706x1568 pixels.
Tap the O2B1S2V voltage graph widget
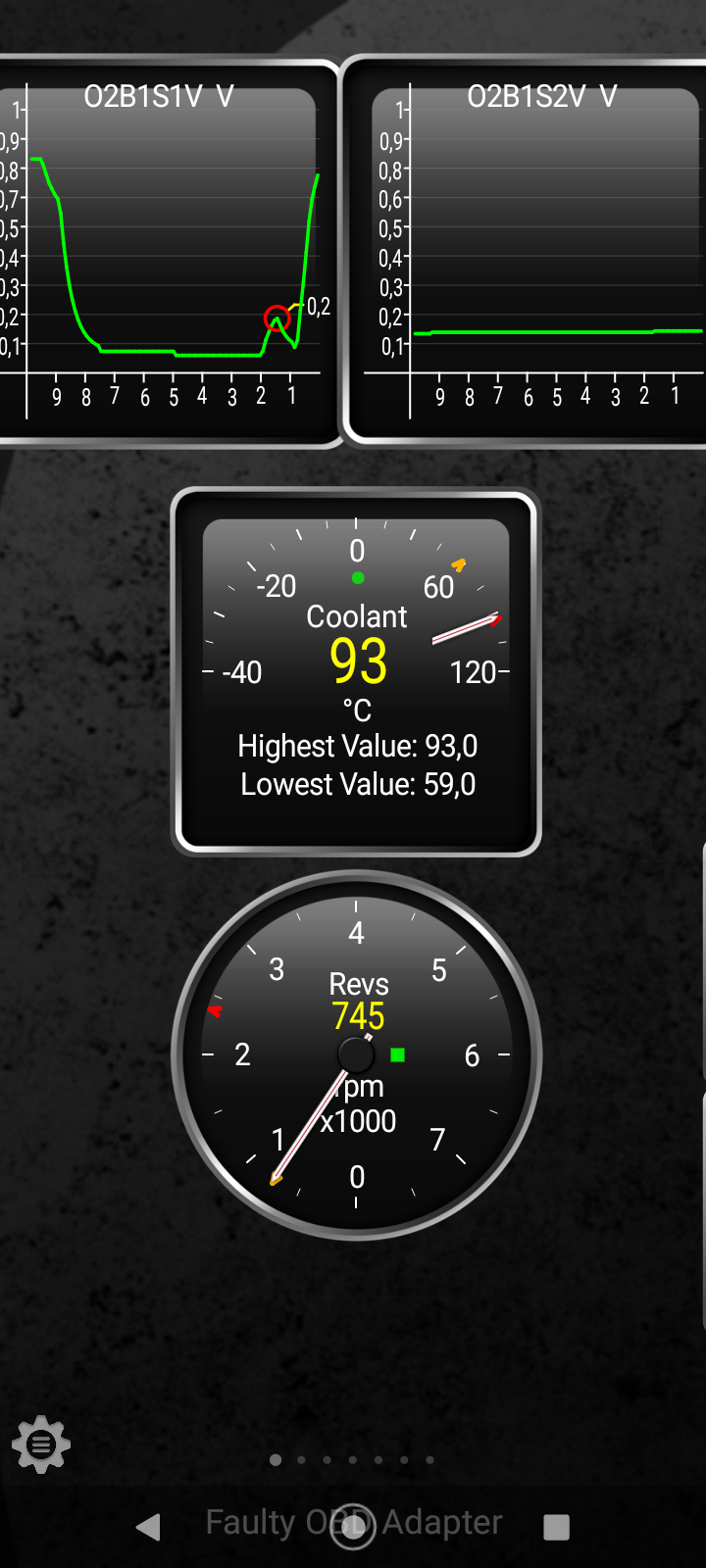(x=525, y=251)
